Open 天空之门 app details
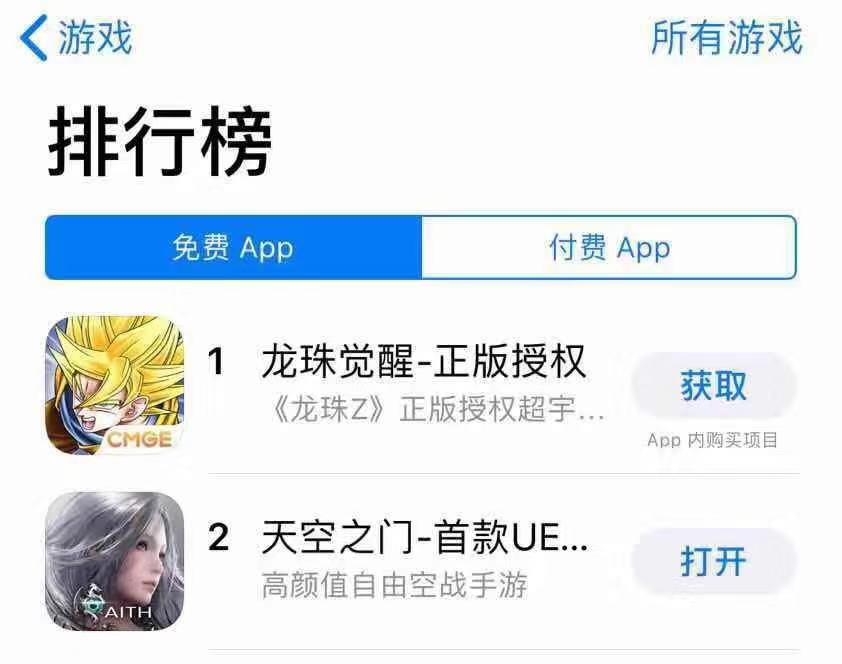This screenshot has width=842, height=664. point(424,540)
